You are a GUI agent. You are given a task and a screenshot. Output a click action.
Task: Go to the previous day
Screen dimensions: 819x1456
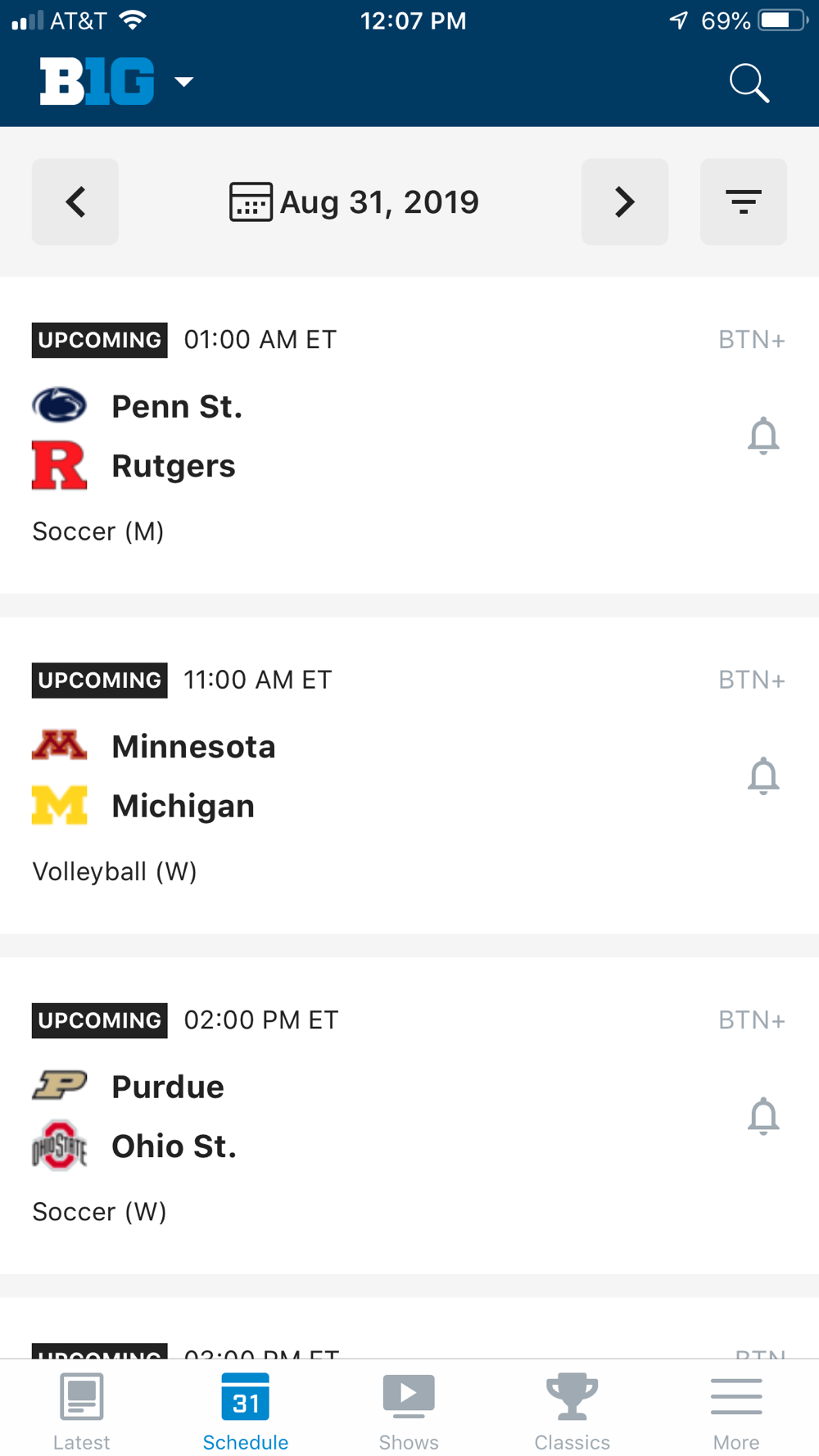point(75,201)
